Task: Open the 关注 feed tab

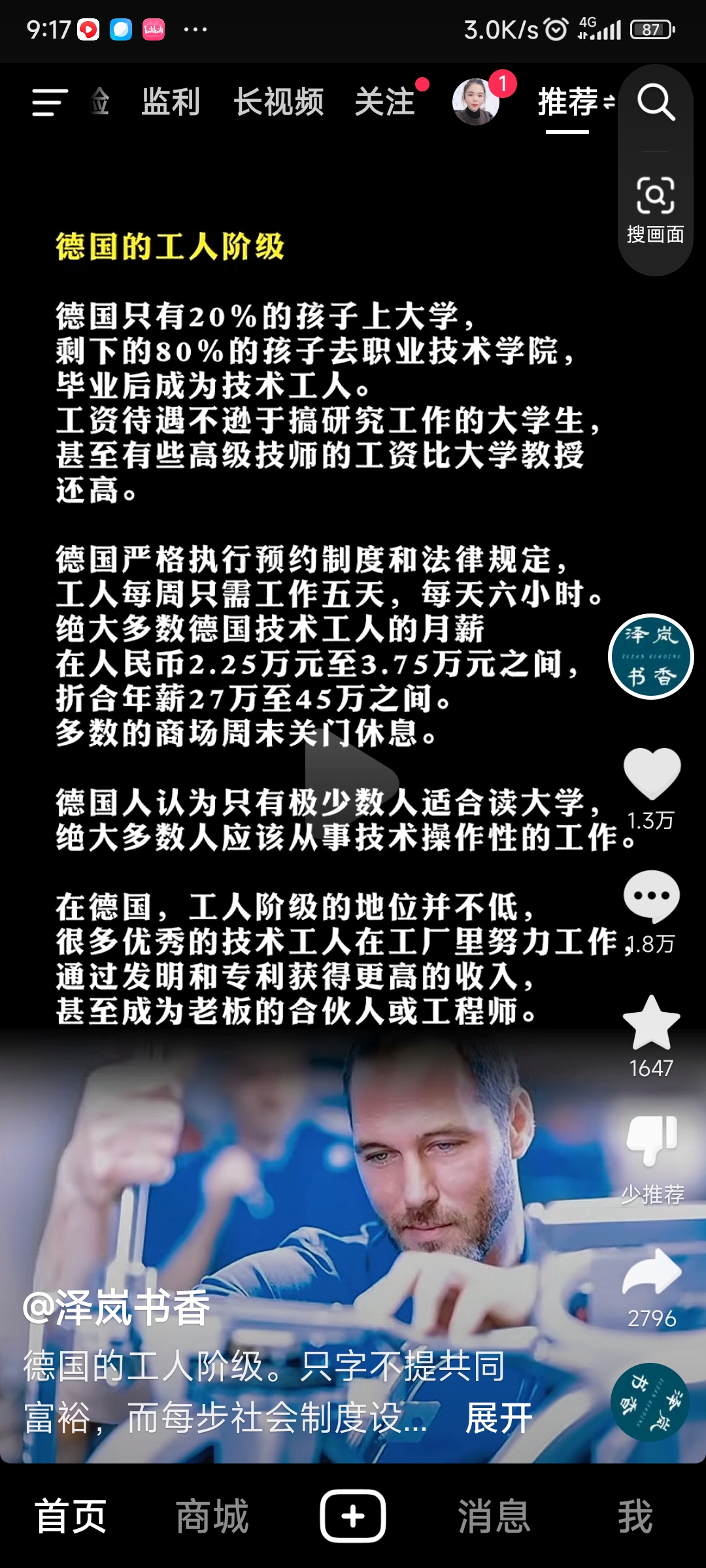Action: click(x=385, y=103)
